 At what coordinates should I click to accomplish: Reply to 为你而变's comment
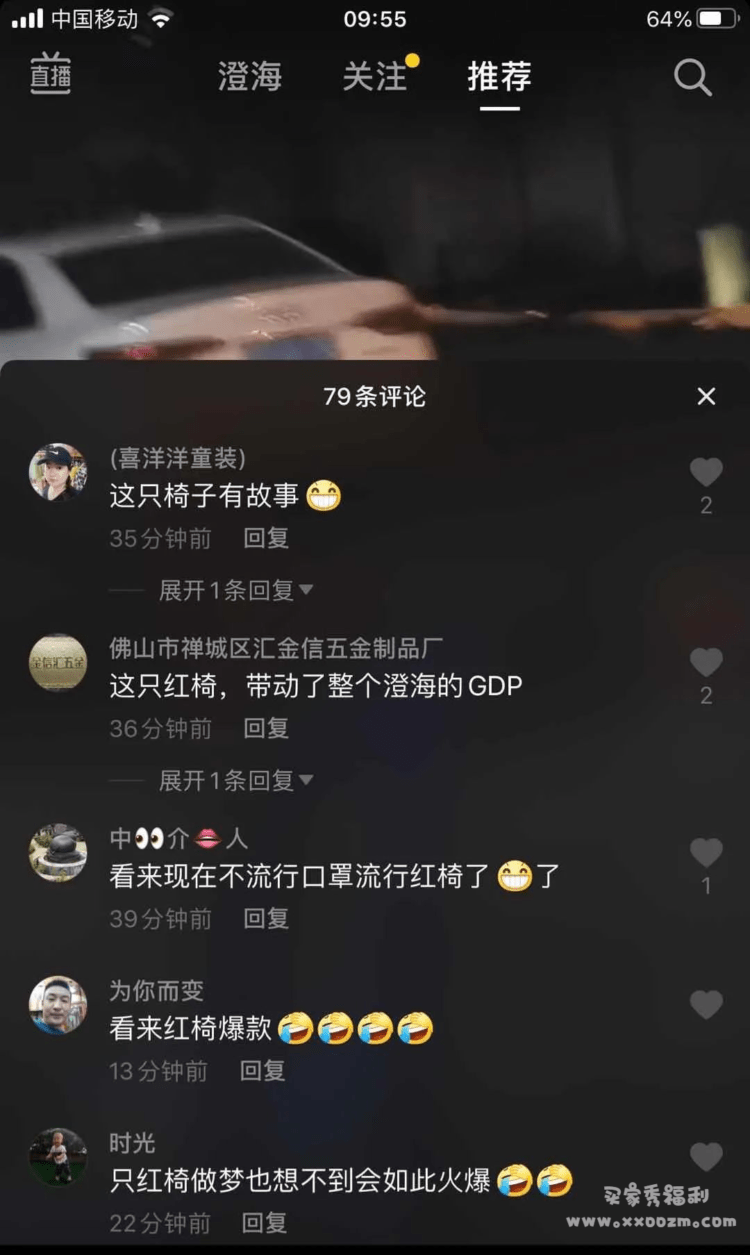[x=262, y=1072]
